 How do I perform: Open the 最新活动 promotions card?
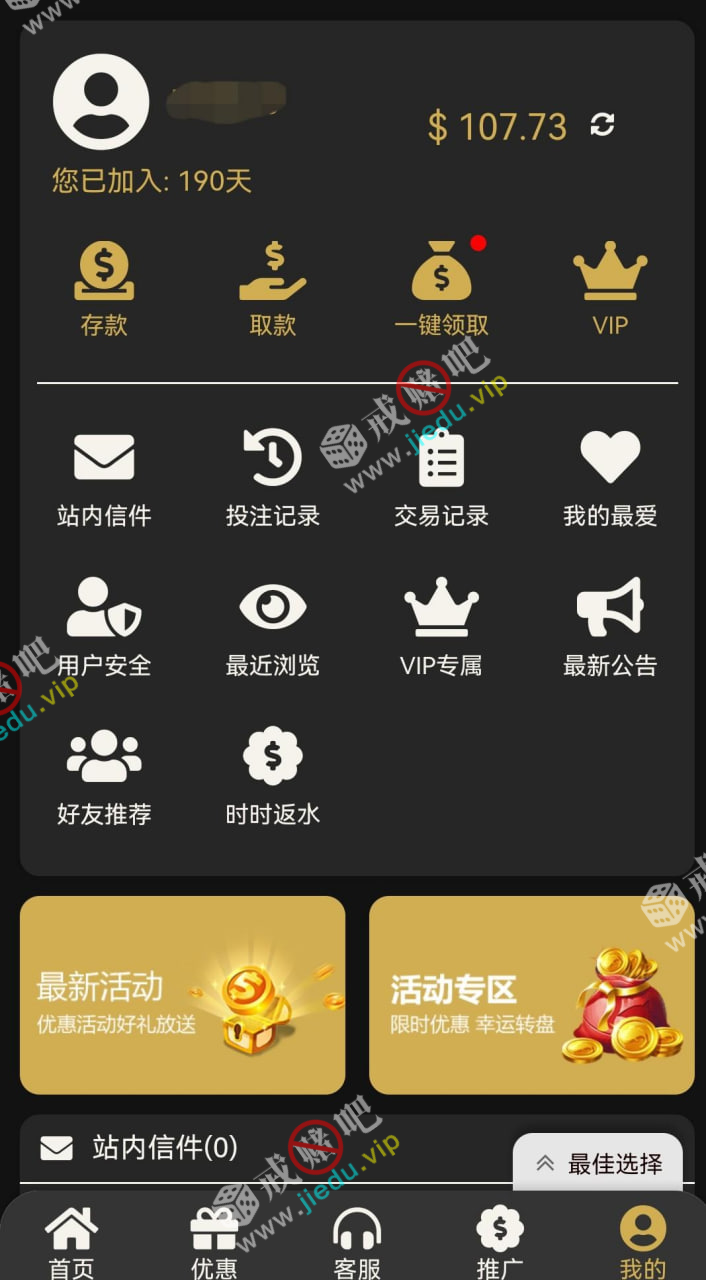(x=182, y=995)
